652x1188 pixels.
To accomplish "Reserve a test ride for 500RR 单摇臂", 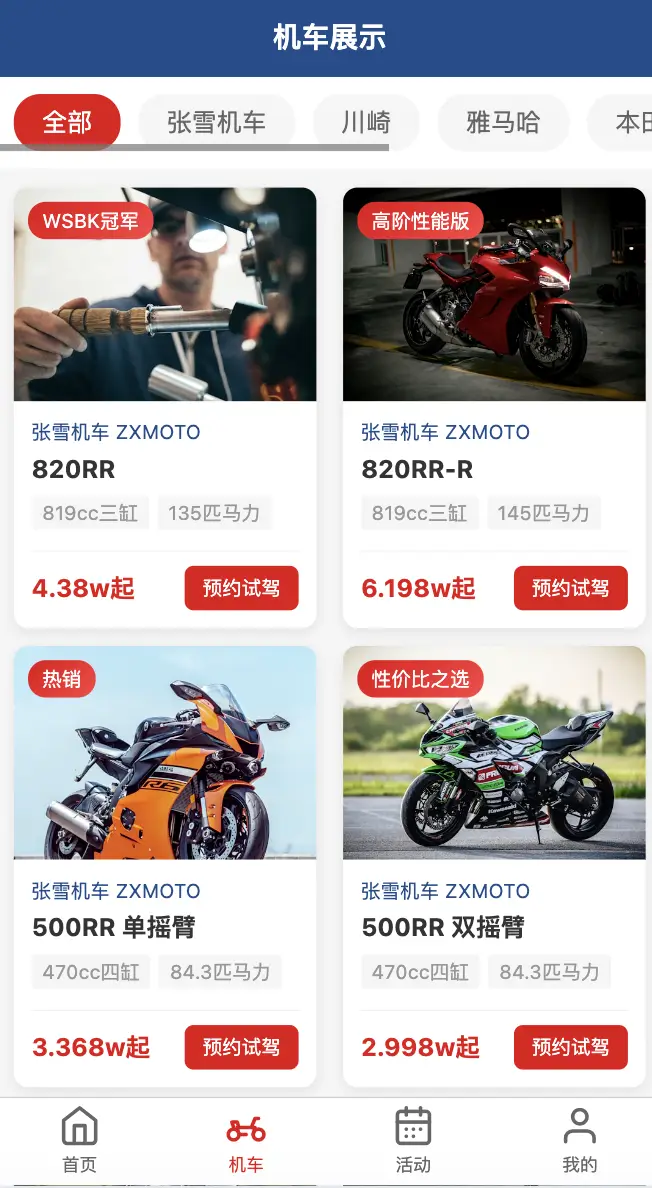I will click(241, 1047).
